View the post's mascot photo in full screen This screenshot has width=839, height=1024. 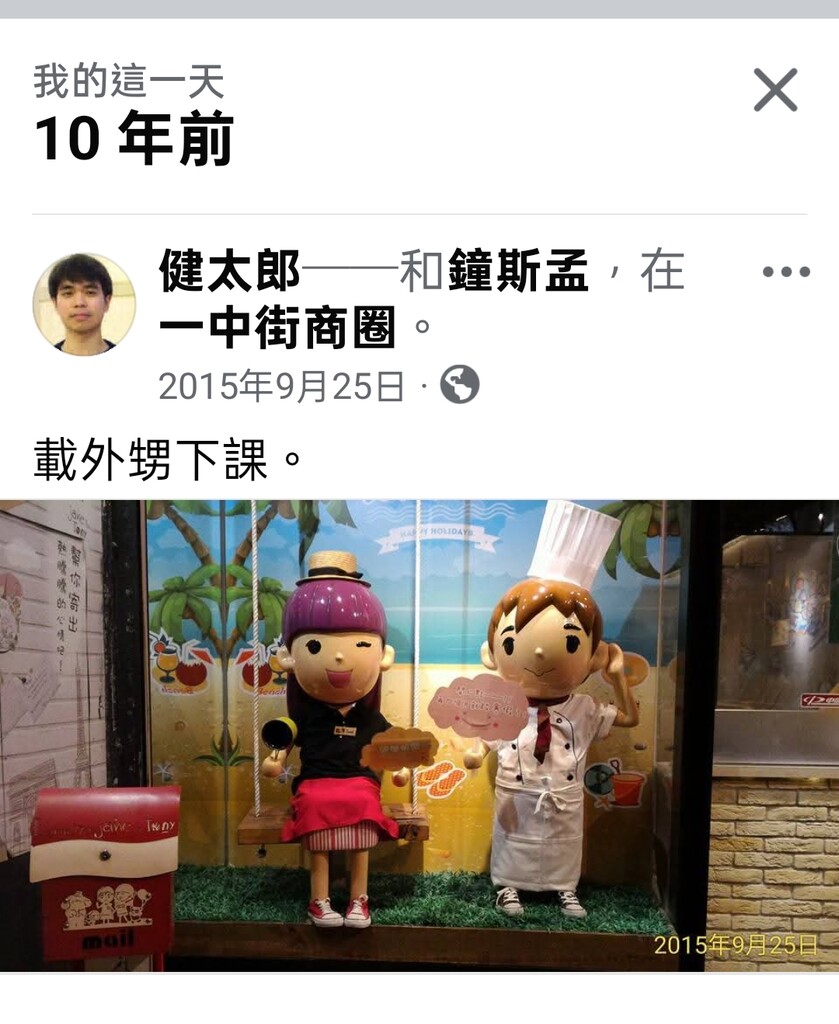point(419,735)
